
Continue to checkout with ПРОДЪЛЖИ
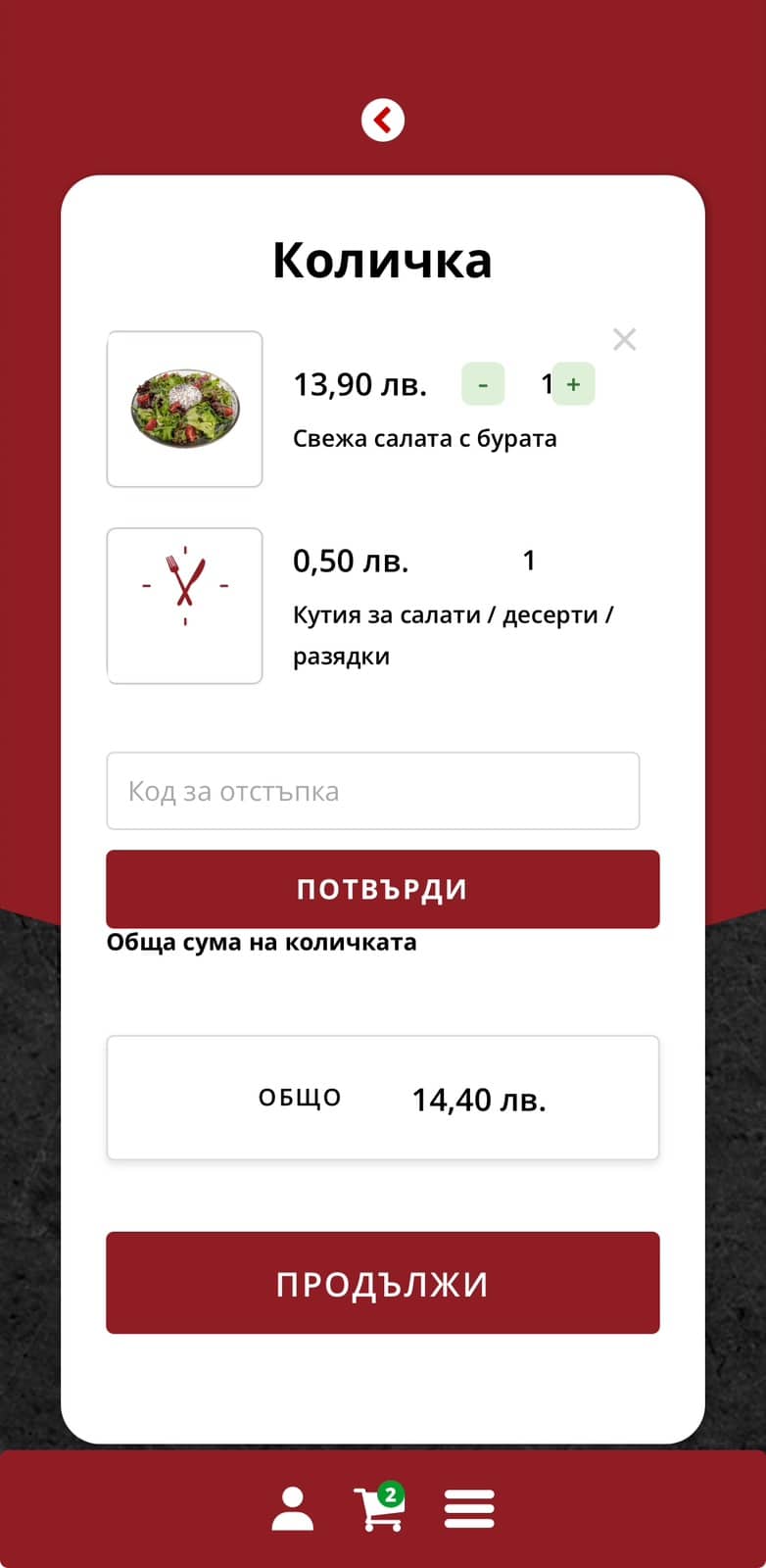point(382,1283)
